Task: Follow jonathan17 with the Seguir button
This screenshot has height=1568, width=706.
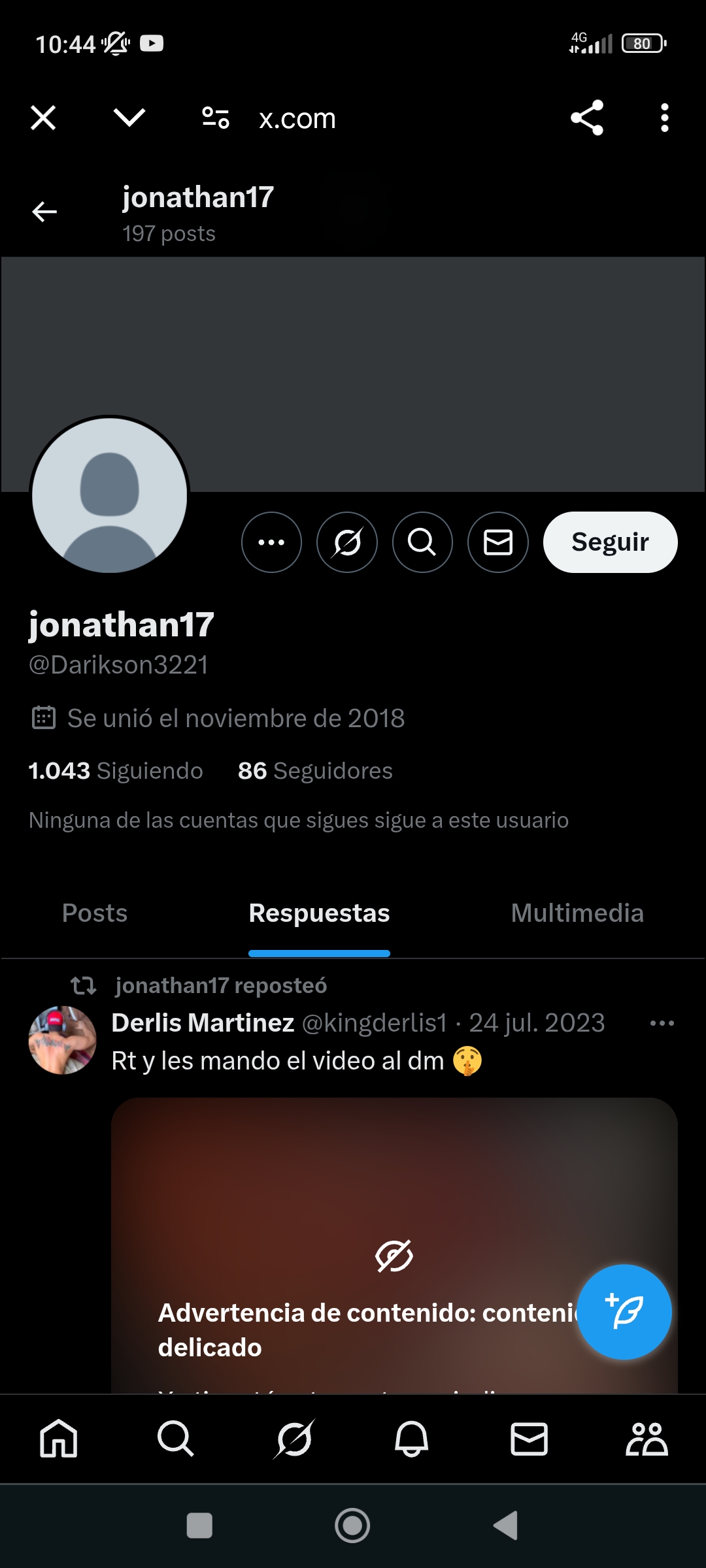Action: click(x=610, y=542)
